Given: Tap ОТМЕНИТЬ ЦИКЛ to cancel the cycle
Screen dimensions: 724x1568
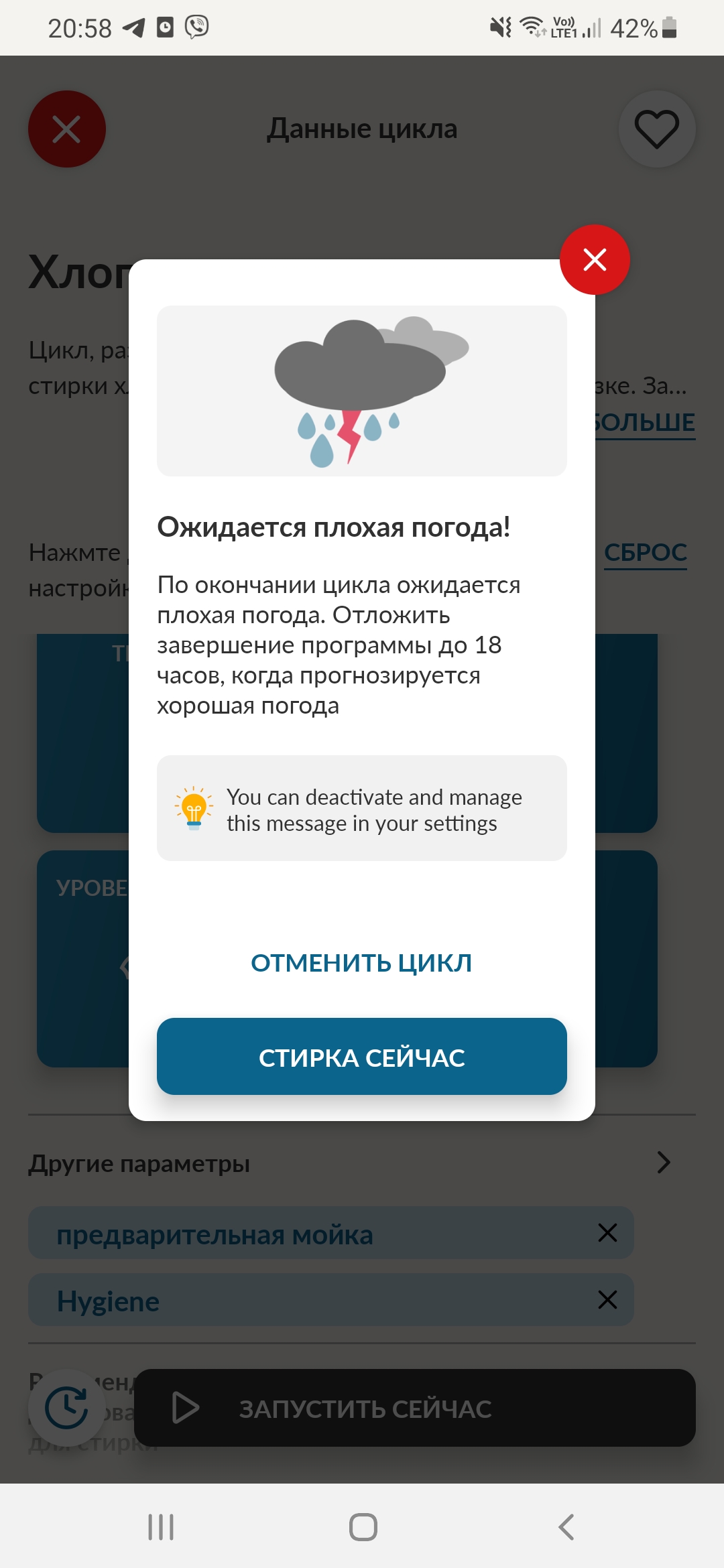Looking at the screenshot, I should 361,963.
